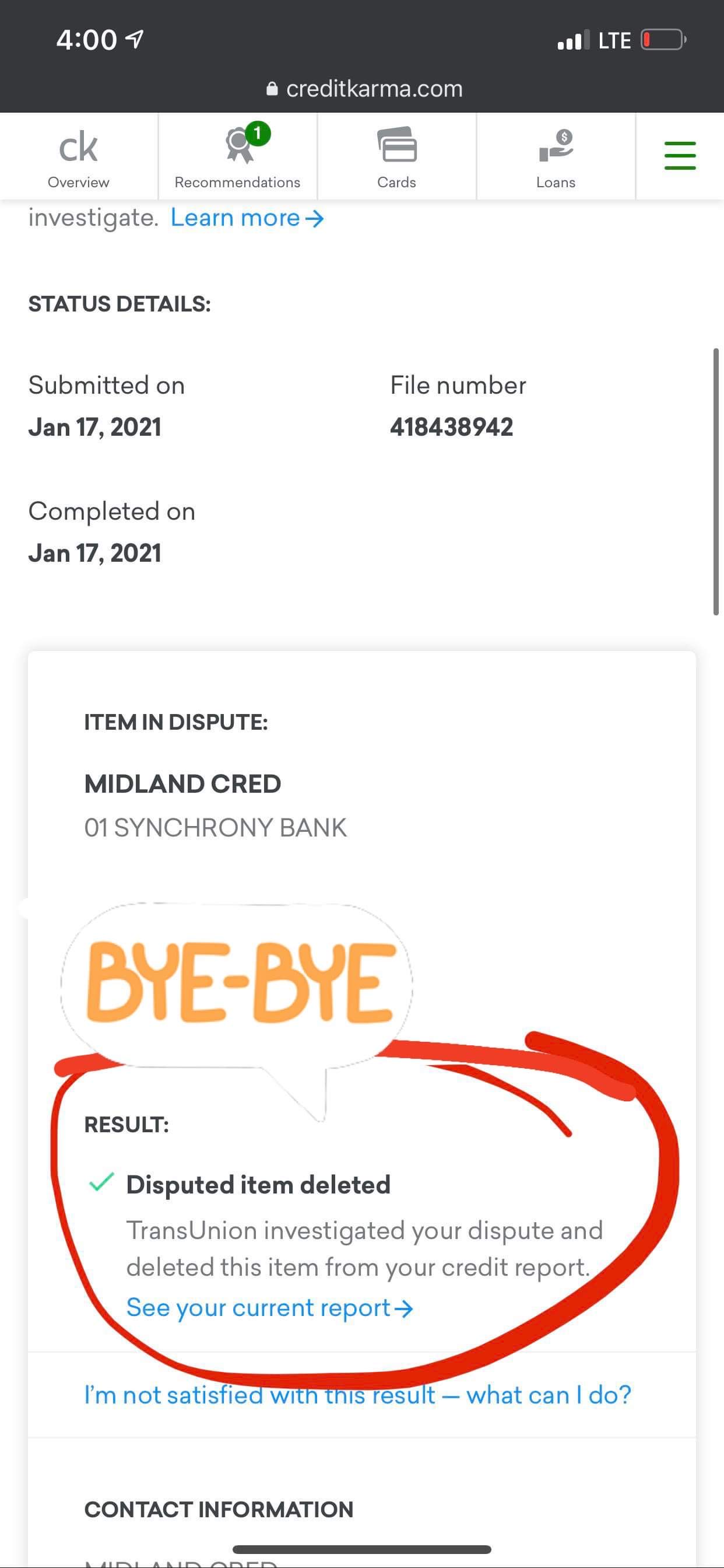Image resolution: width=724 pixels, height=1568 pixels.
Task: Open the green hamburger menu
Action: [x=680, y=156]
